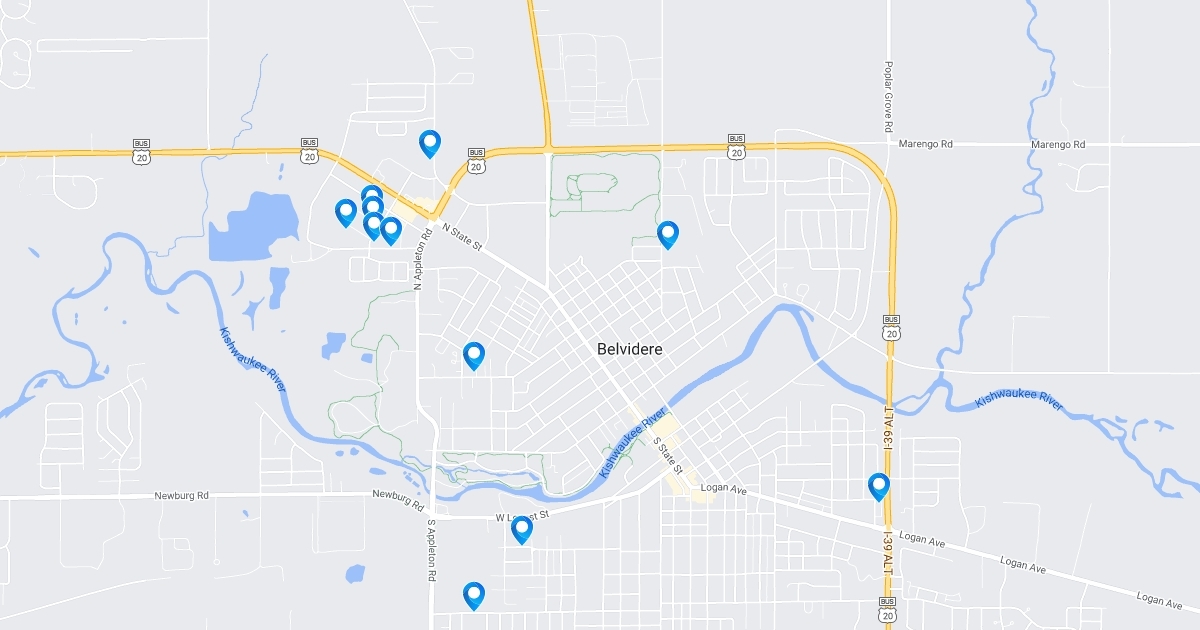Open the pin just west of Belvidere label
This screenshot has width=1200, height=630.
[x=474, y=354]
